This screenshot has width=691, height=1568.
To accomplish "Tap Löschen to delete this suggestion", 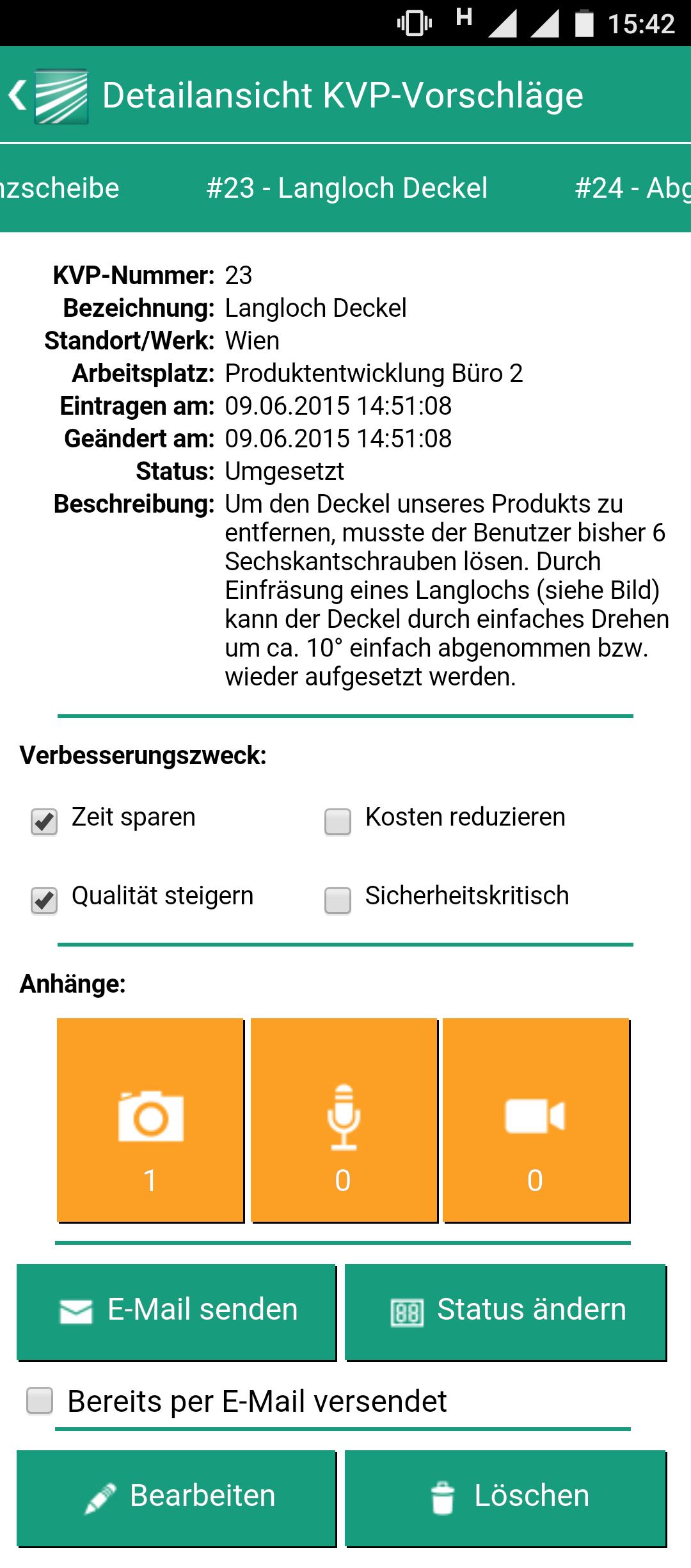I will point(505,1498).
